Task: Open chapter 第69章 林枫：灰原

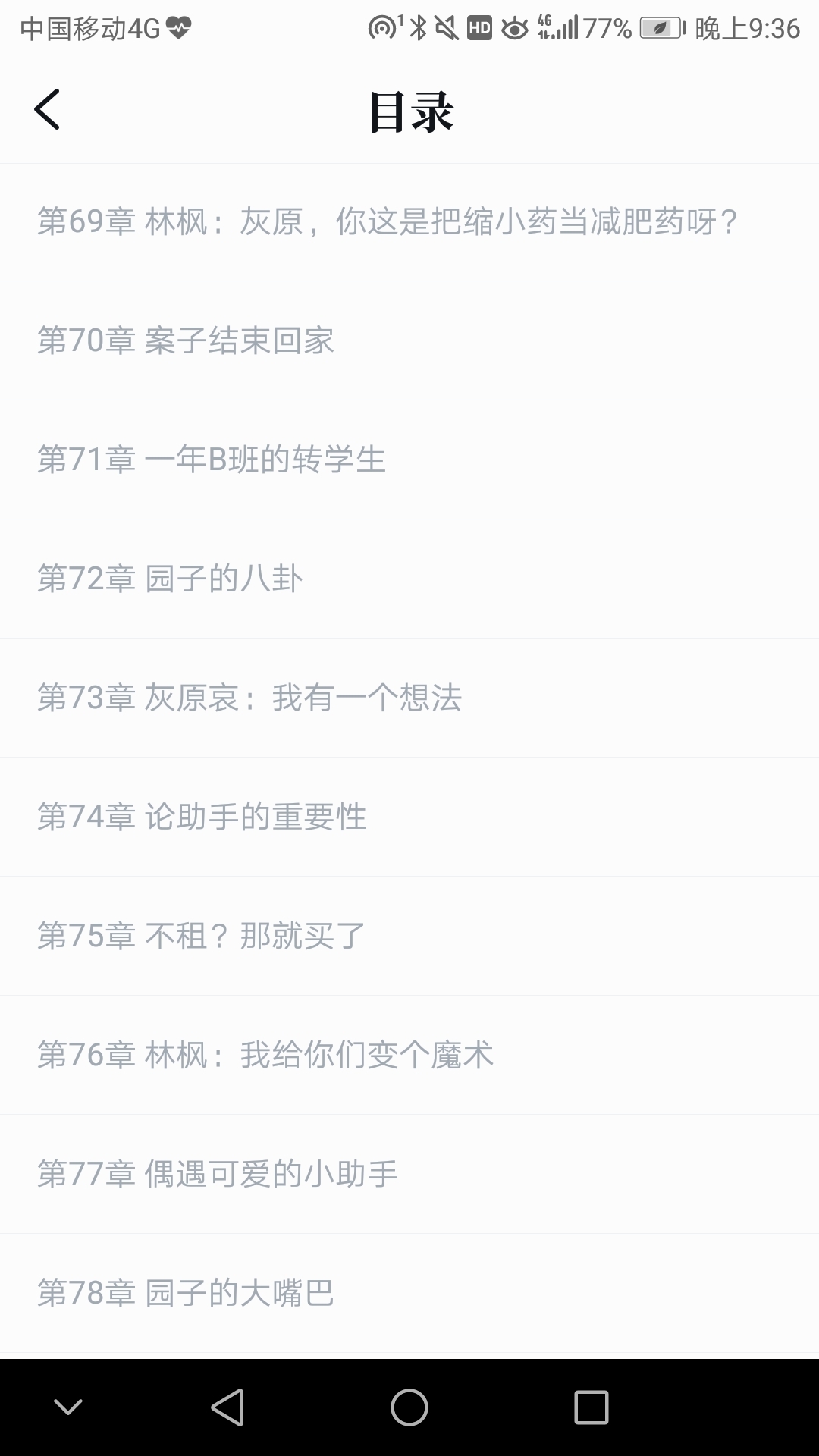Action: (x=387, y=222)
